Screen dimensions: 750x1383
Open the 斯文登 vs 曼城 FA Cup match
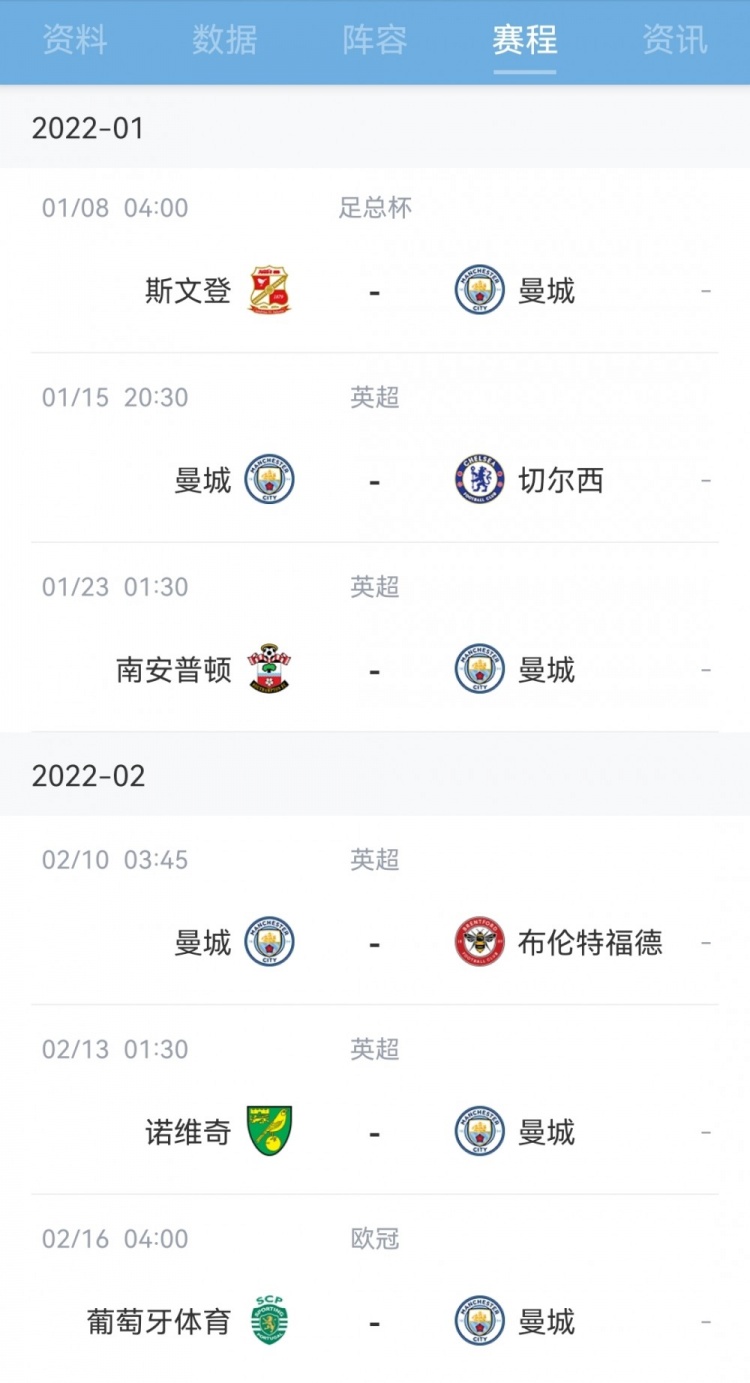pyautogui.click(x=375, y=260)
